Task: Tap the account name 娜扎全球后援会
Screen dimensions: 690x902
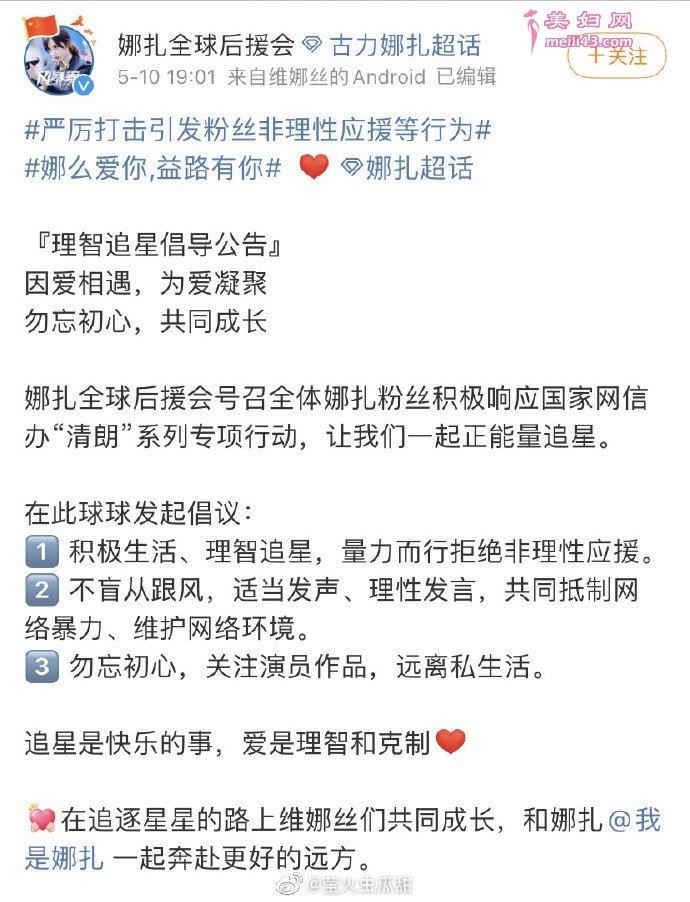Action: click(x=206, y=45)
